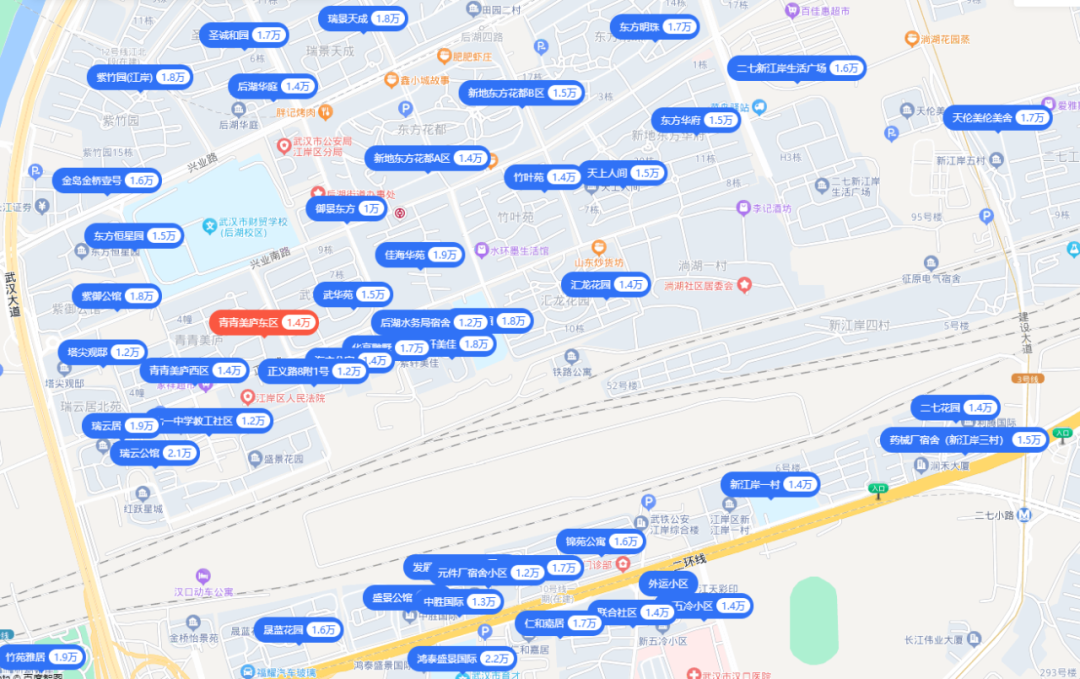Open 汇龙花园 1.4万 marker
The image size is (1080, 679).
[x=606, y=285]
